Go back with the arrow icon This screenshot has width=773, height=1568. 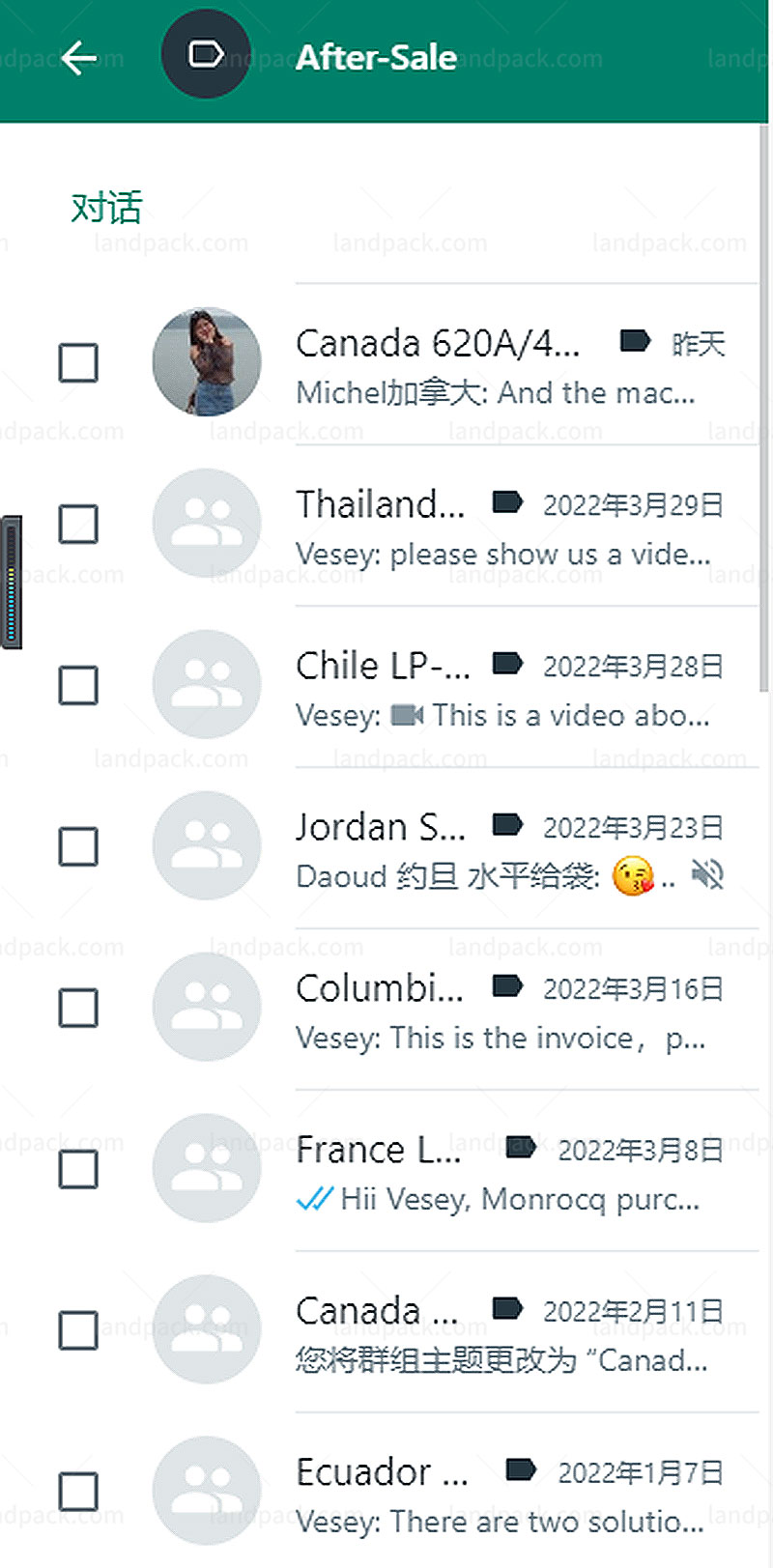click(78, 59)
